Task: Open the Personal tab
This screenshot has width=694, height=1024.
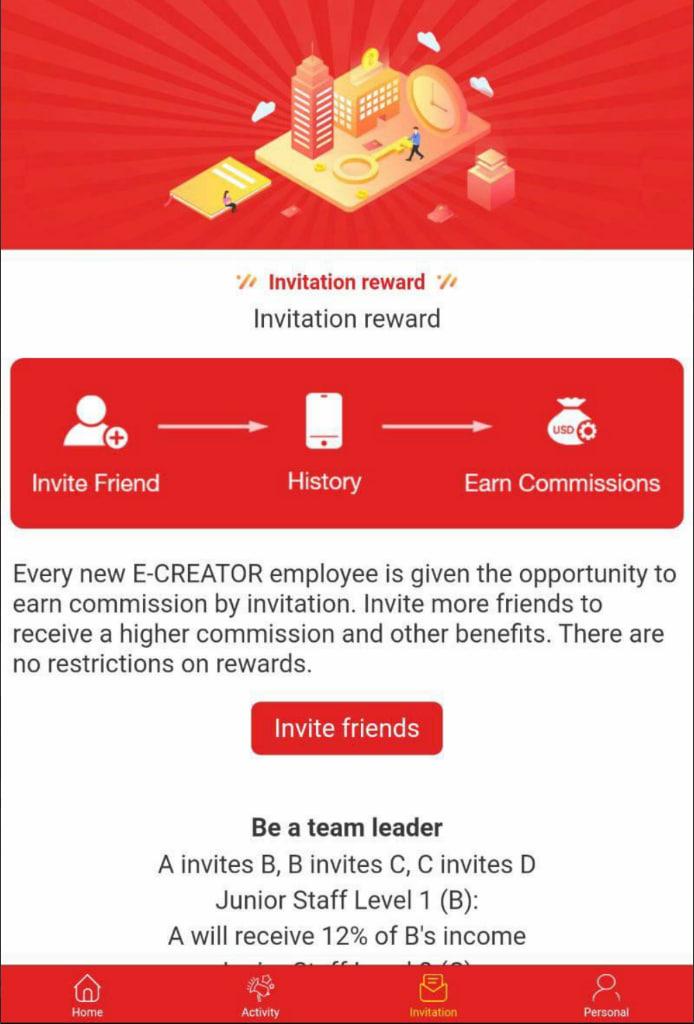Action: tap(606, 995)
